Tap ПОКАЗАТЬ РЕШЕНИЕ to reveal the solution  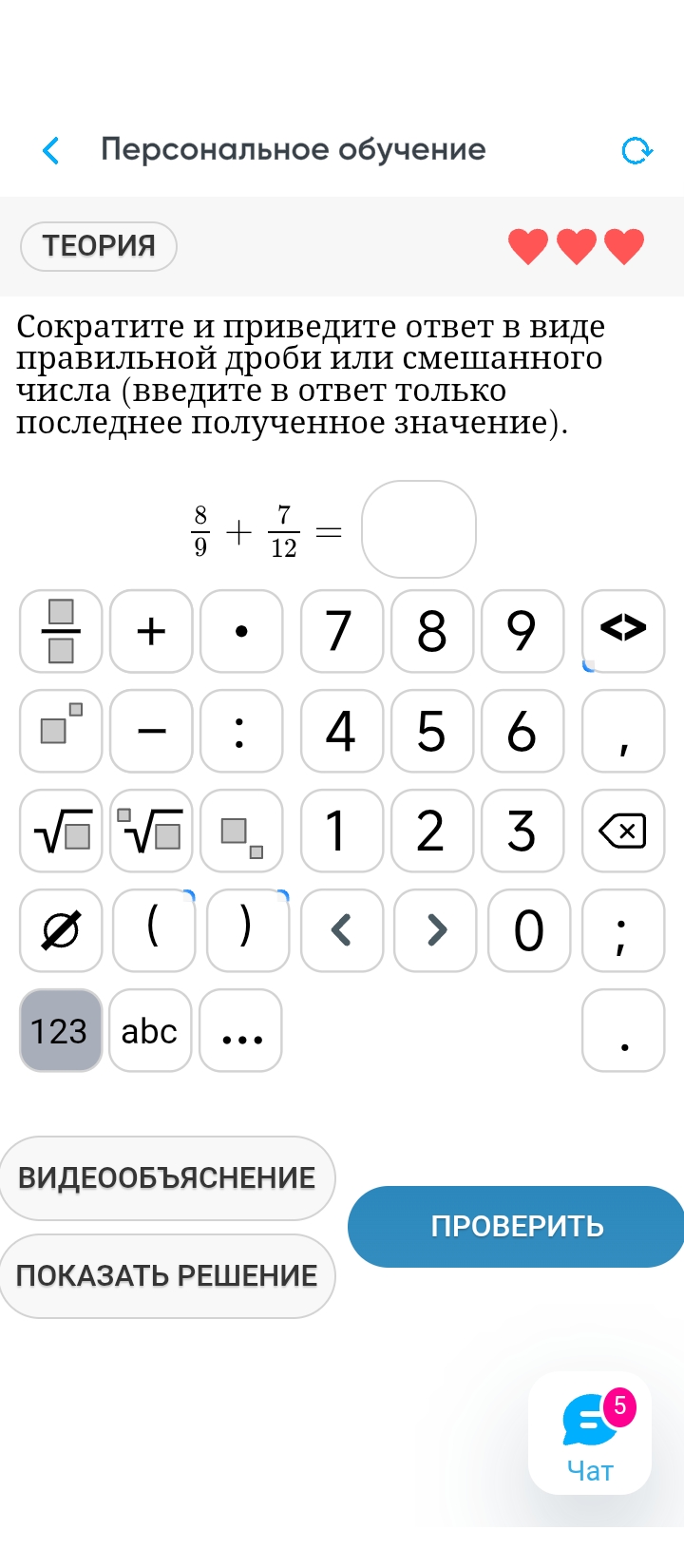tap(167, 1276)
